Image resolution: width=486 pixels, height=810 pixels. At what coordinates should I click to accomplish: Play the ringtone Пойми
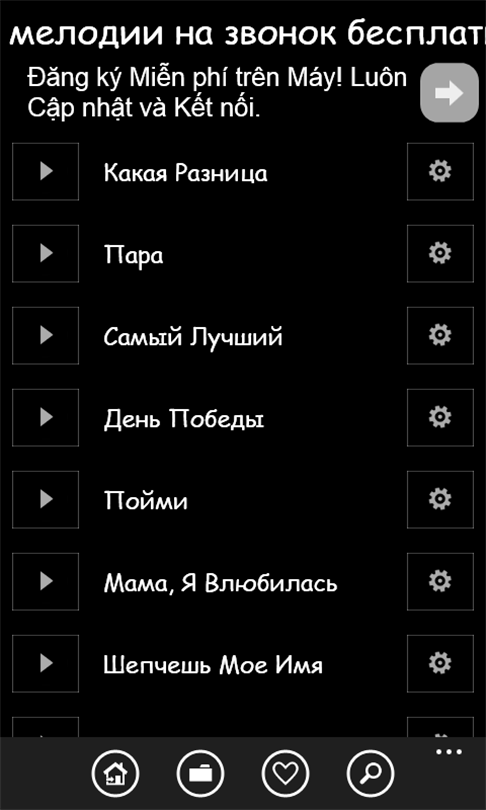pyautogui.click(x=45, y=500)
